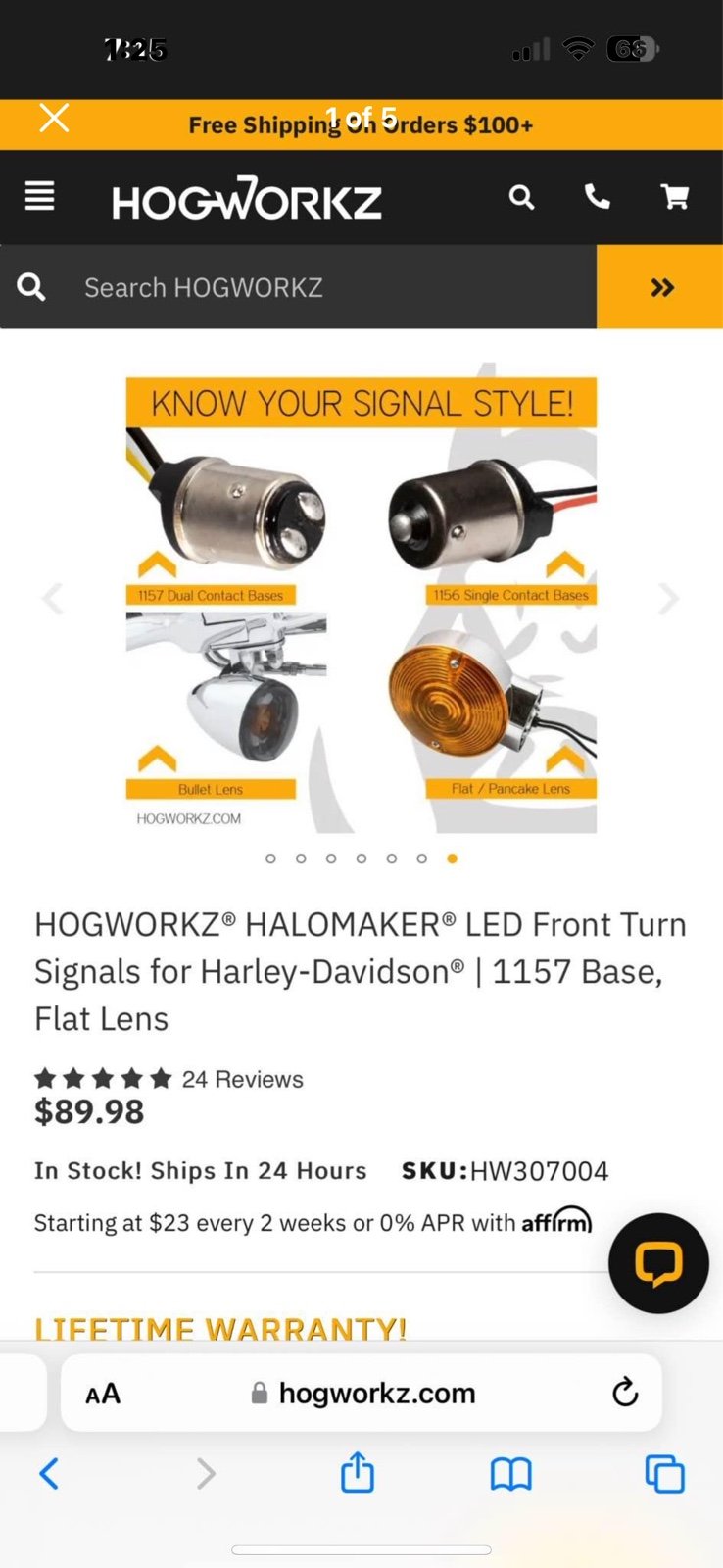Focus the Search HOGWORKZ field
This screenshot has width=723, height=1568.
click(298, 287)
